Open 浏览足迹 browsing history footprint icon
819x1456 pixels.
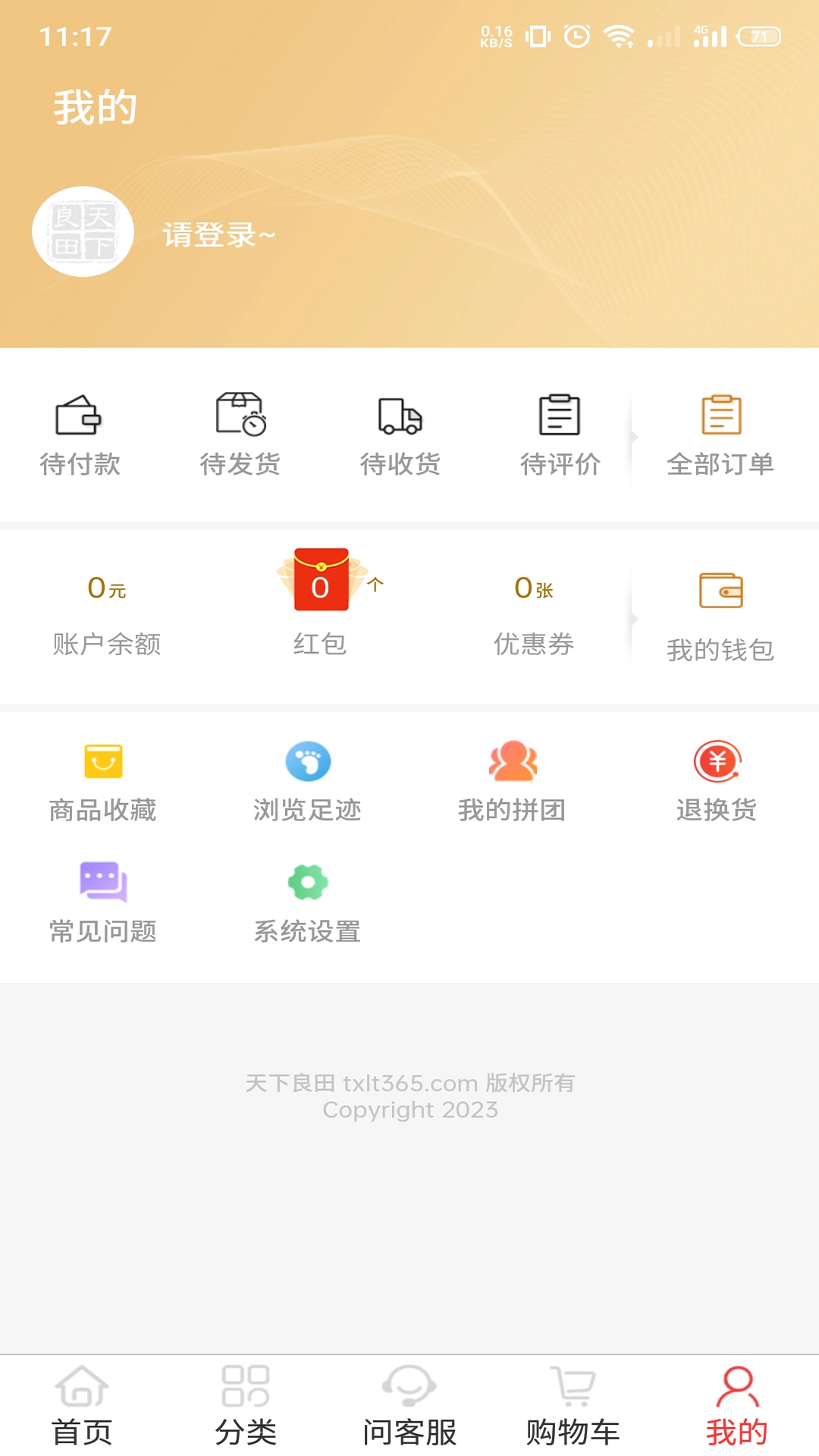[x=307, y=762]
